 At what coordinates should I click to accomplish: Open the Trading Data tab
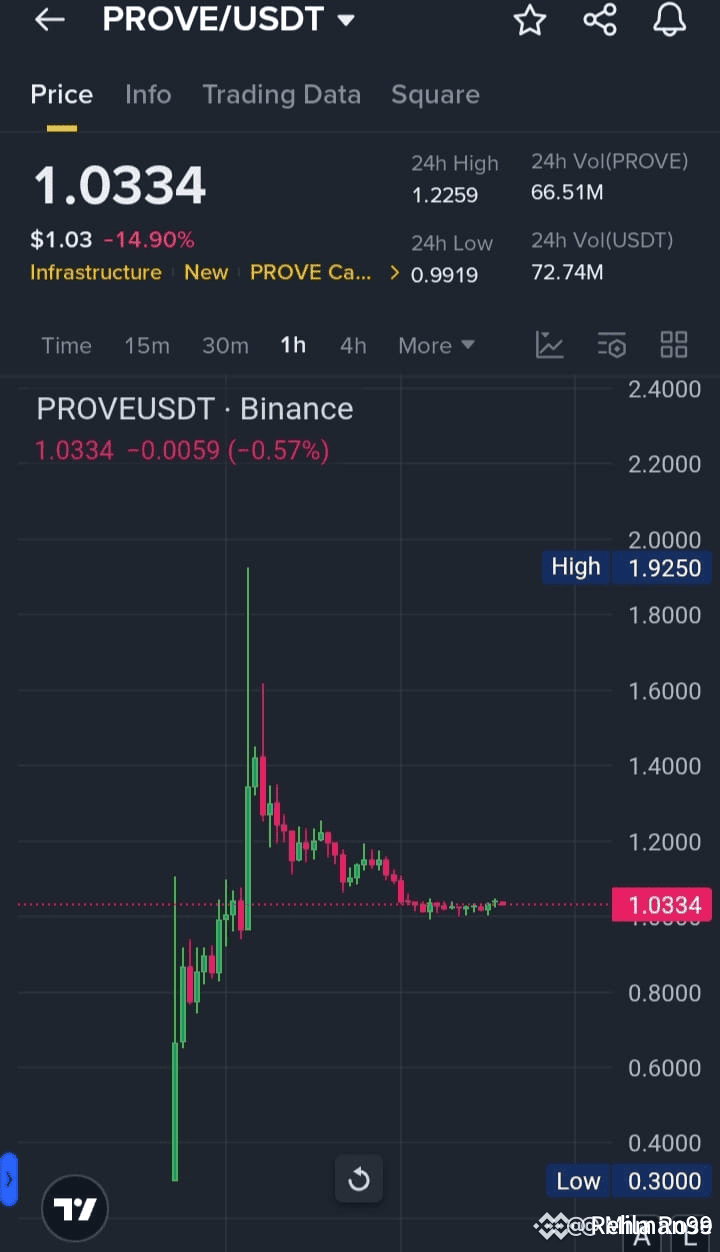click(x=281, y=95)
